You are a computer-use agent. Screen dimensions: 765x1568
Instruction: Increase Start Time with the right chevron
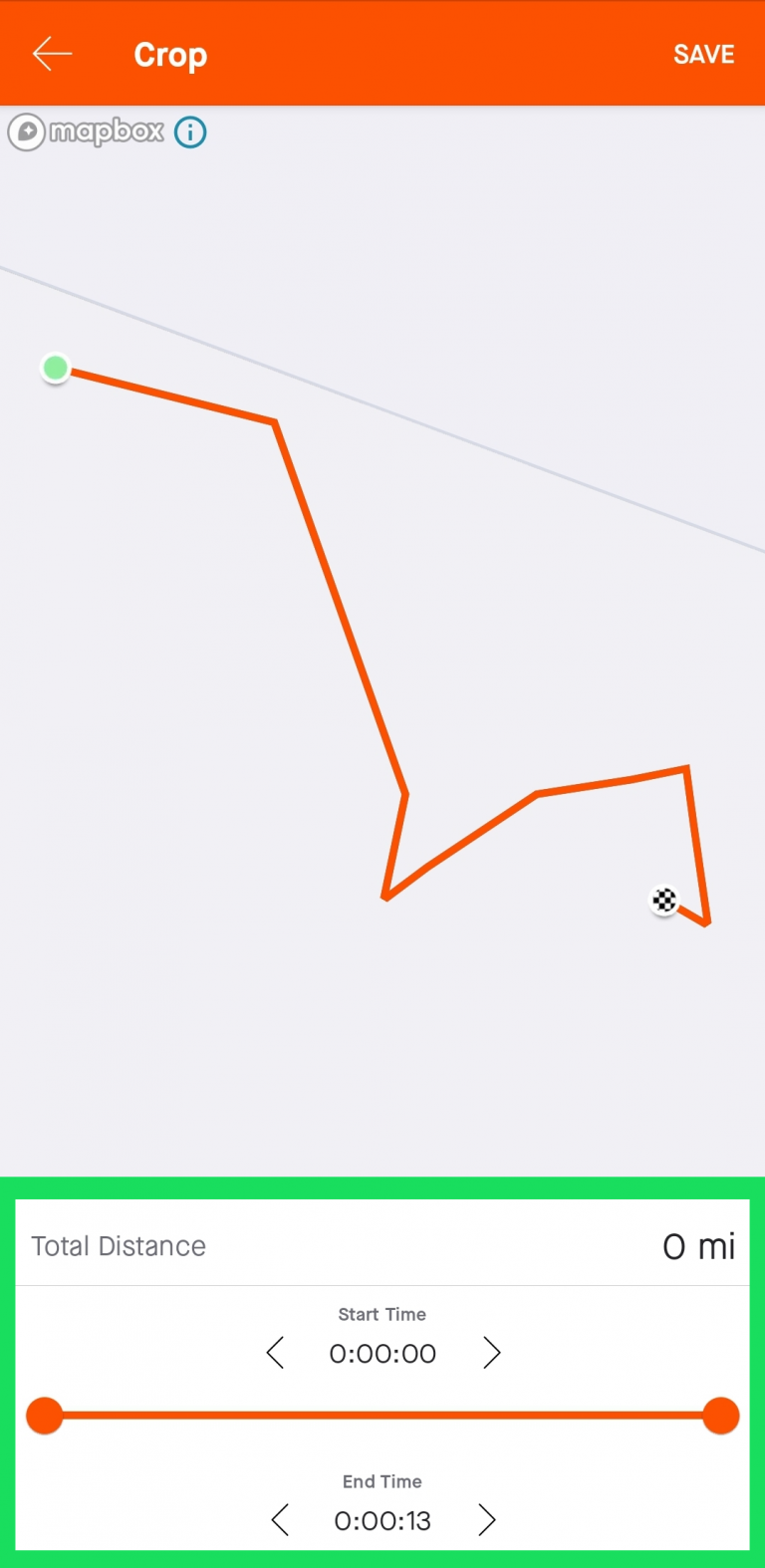490,1353
